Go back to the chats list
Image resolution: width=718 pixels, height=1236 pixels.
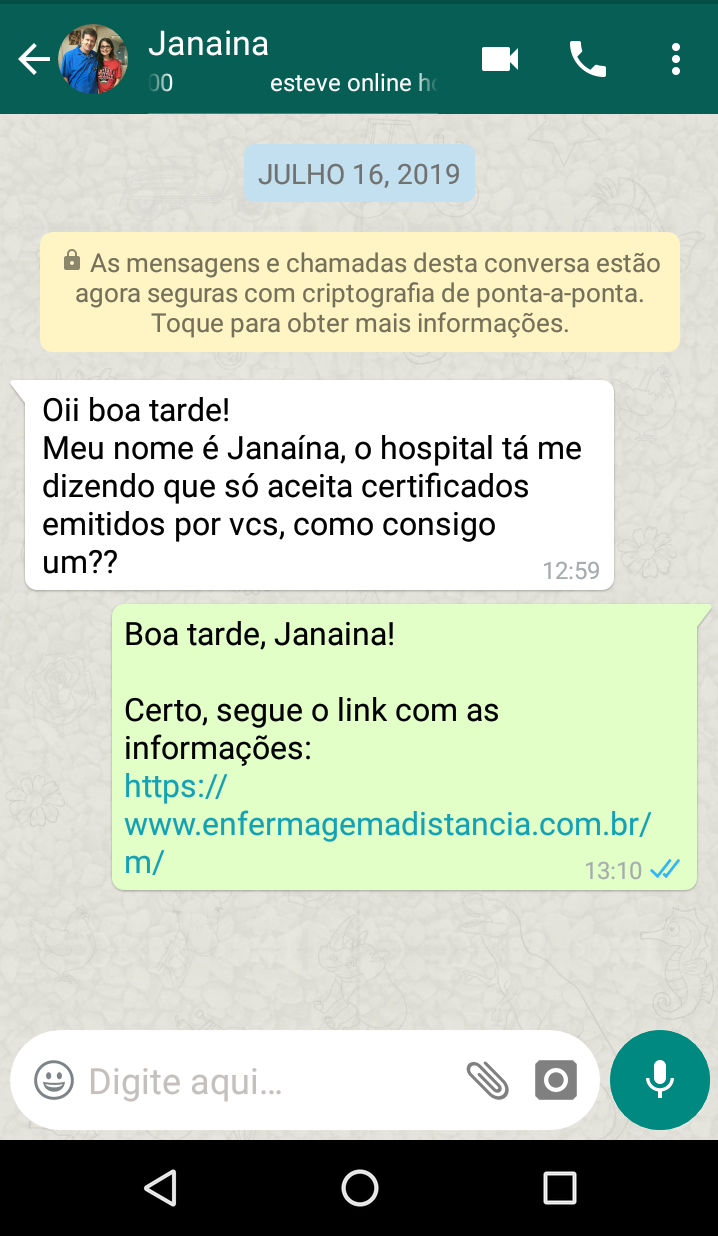click(x=34, y=60)
